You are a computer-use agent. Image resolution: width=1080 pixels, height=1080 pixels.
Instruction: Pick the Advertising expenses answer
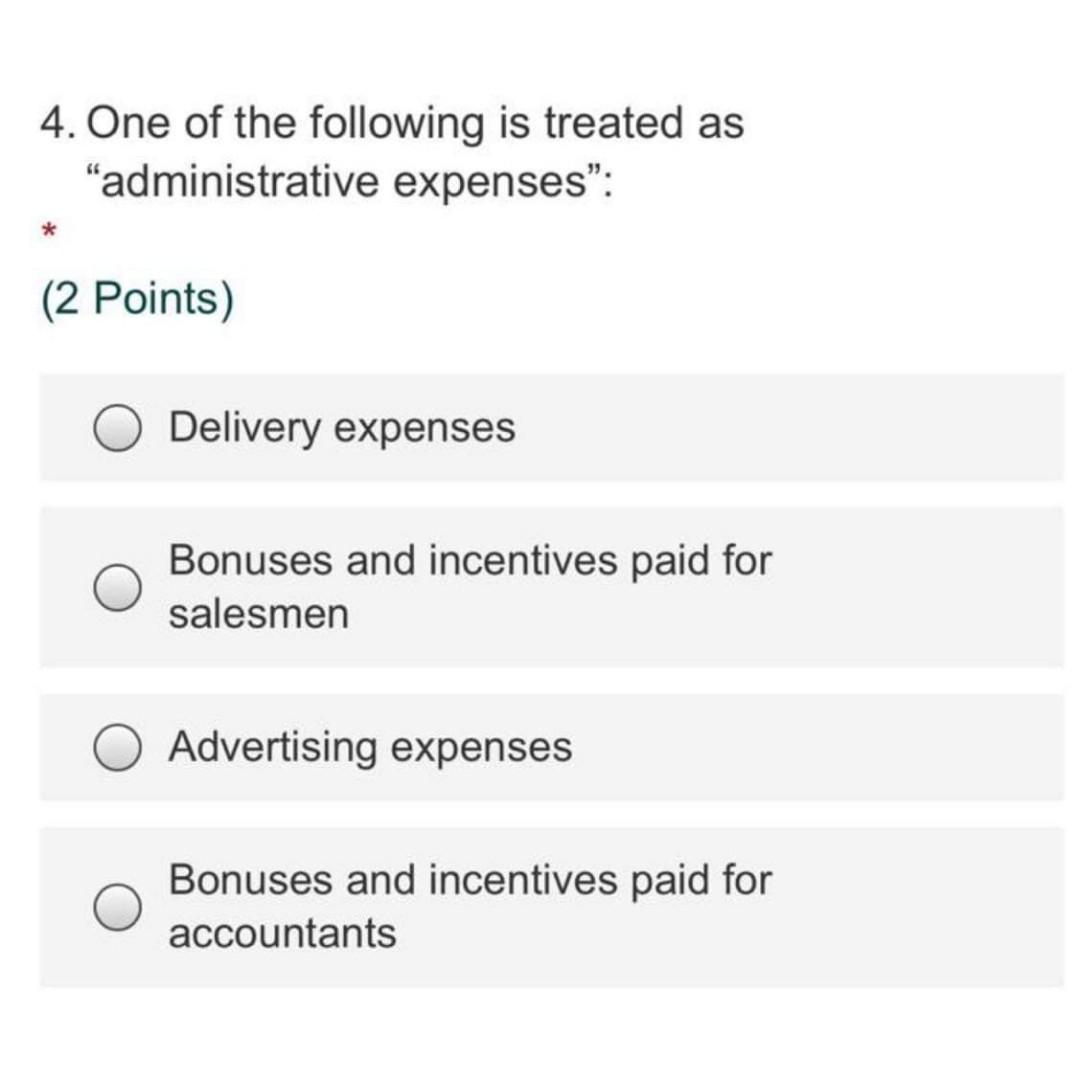[116, 747]
